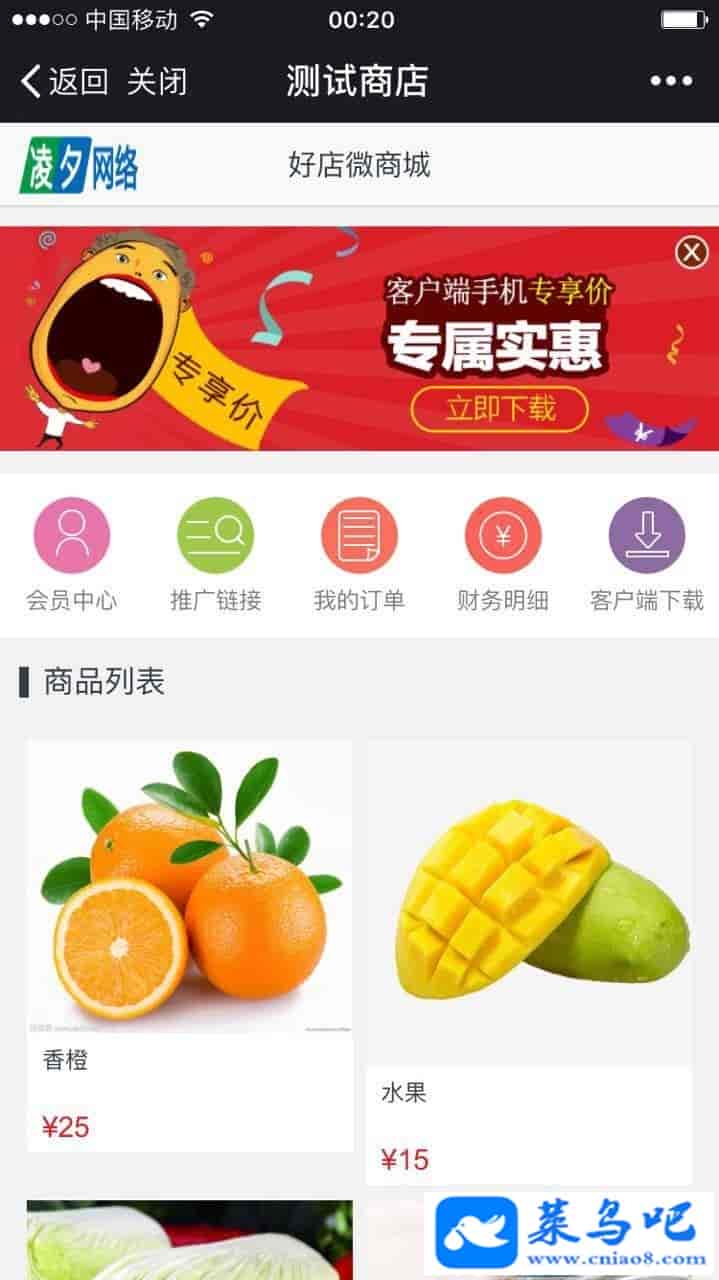Tap the 立即下载 download button
Viewport: 719px width, 1280px height.
[x=500, y=408]
